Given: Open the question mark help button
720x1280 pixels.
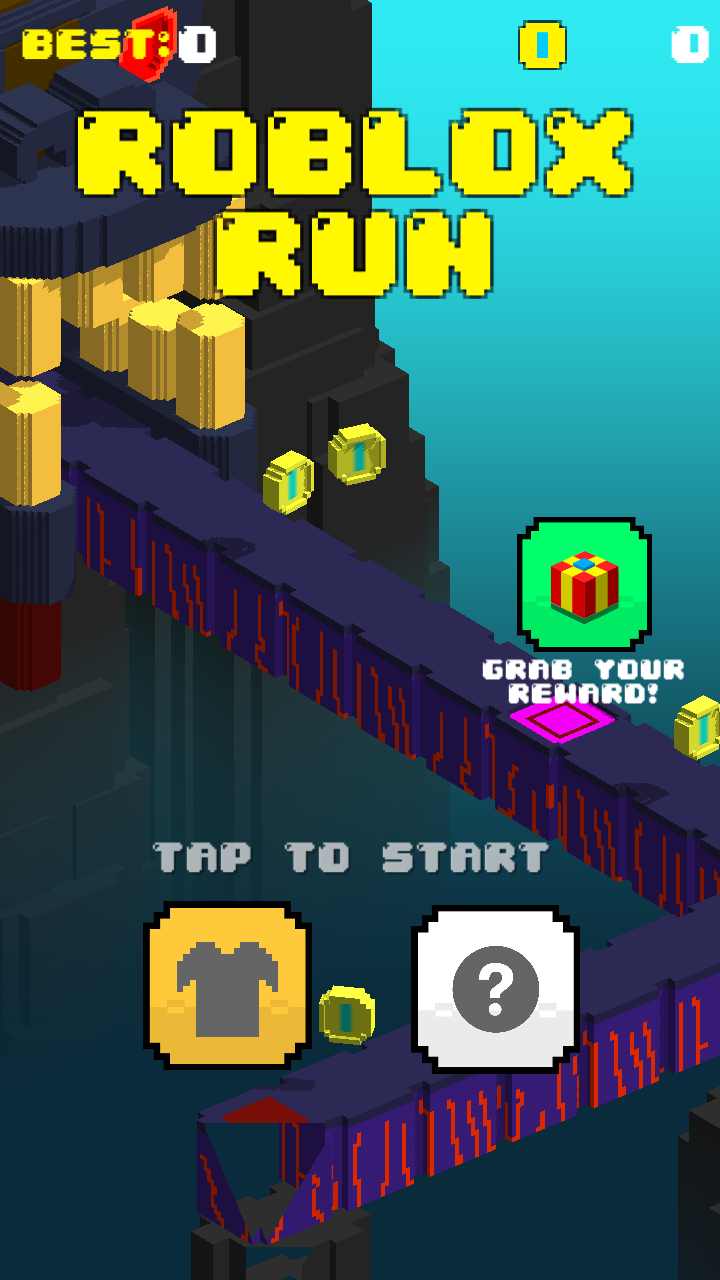Looking at the screenshot, I should (x=496, y=989).
